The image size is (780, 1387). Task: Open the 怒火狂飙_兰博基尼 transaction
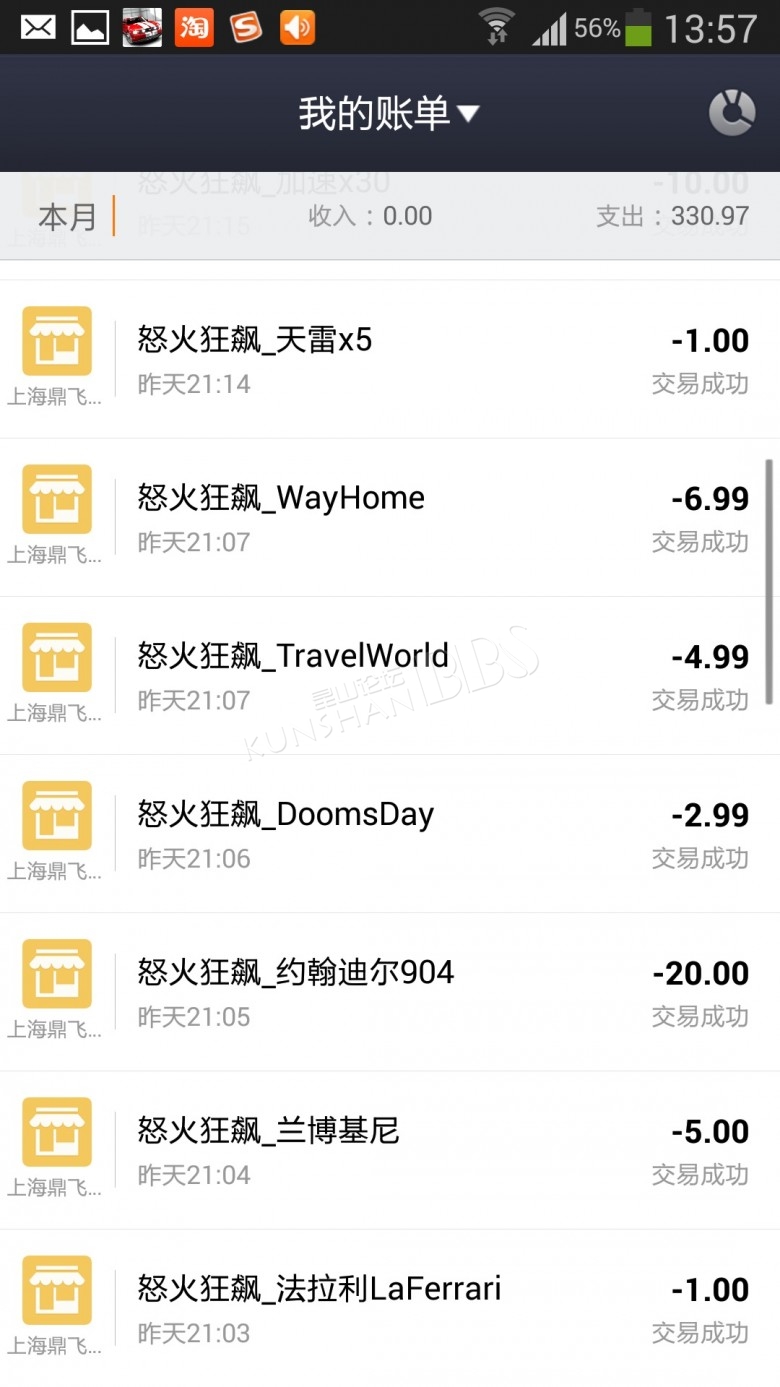[x=390, y=1149]
